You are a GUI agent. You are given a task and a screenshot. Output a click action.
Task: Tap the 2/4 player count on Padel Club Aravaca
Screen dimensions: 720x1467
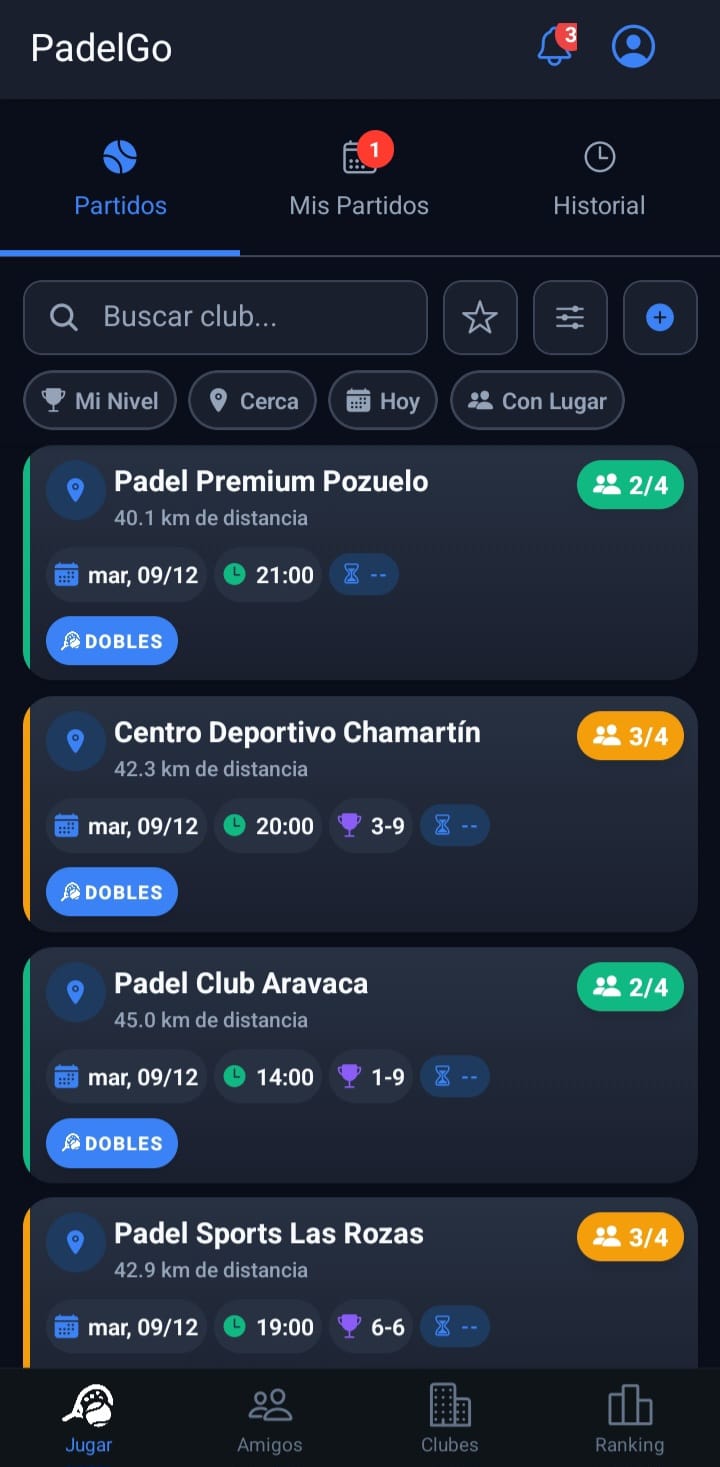pos(630,986)
